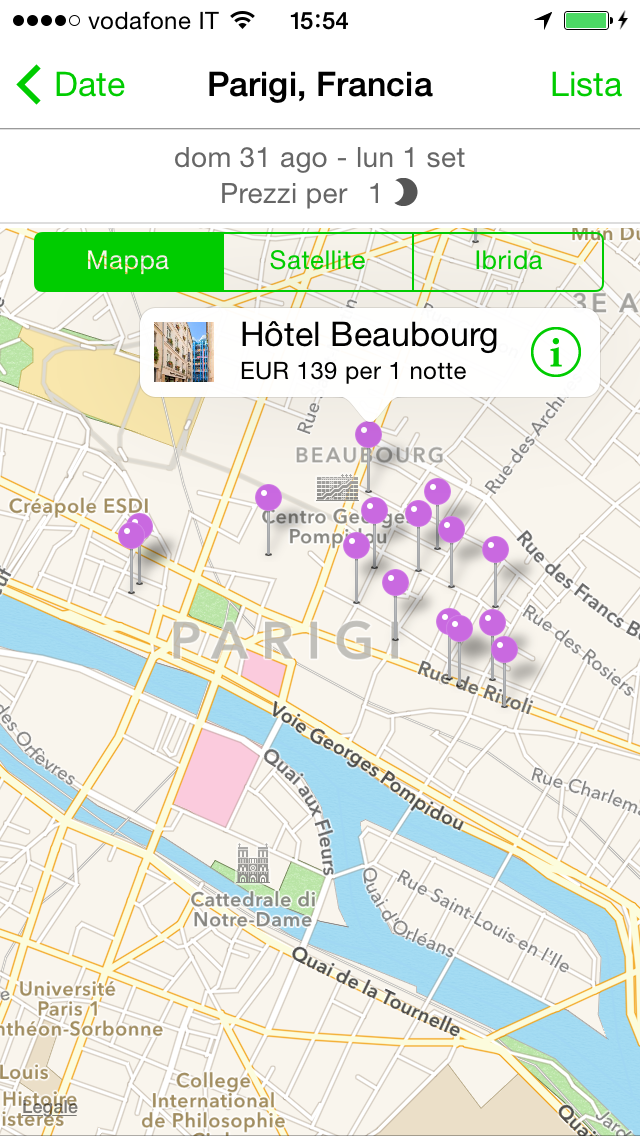Open info for Hôtel Beaubourg
This screenshot has width=640, height=1136.
click(x=555, y=352)
